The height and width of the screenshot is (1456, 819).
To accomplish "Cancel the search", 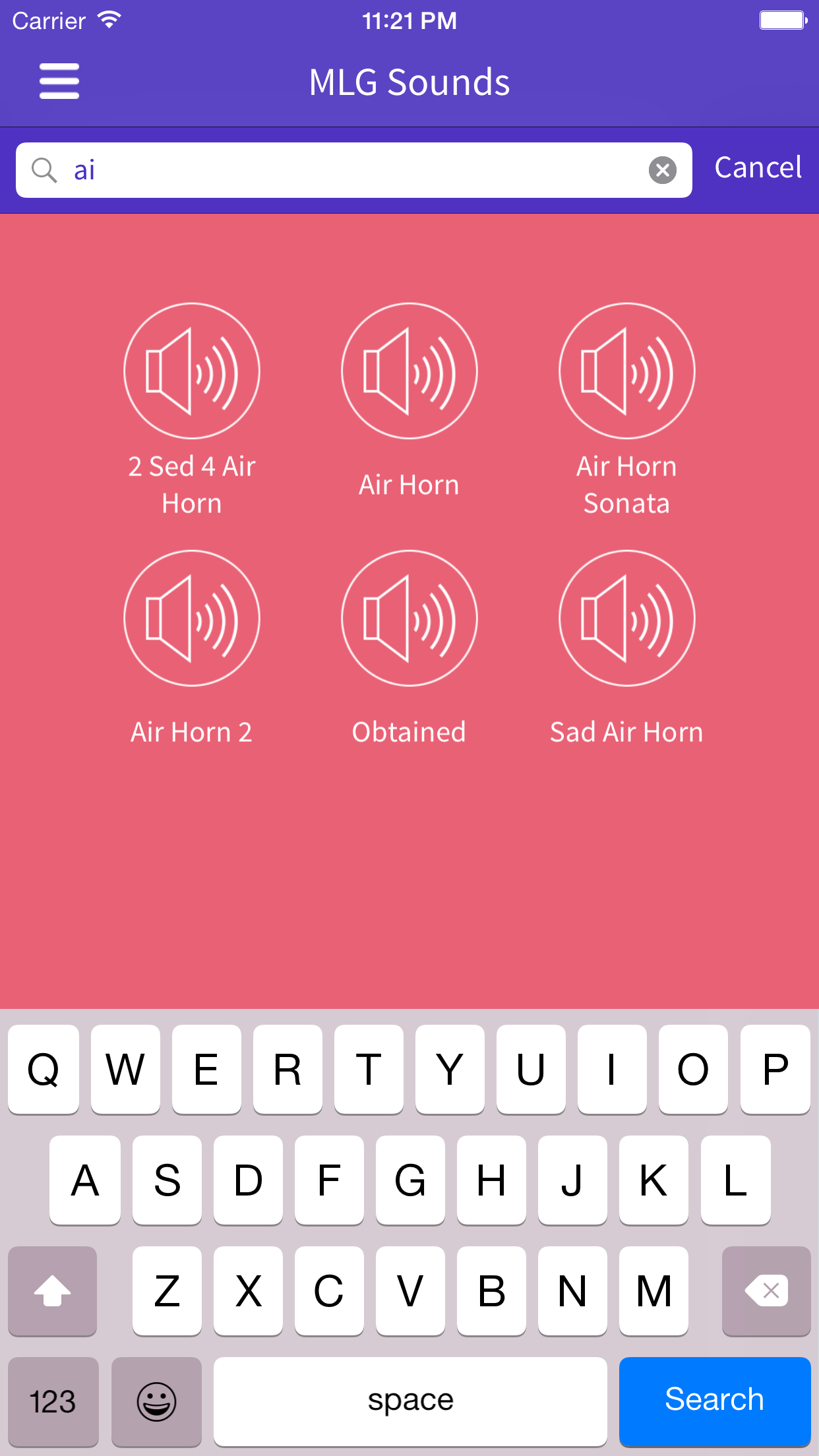I will point(758,167).
